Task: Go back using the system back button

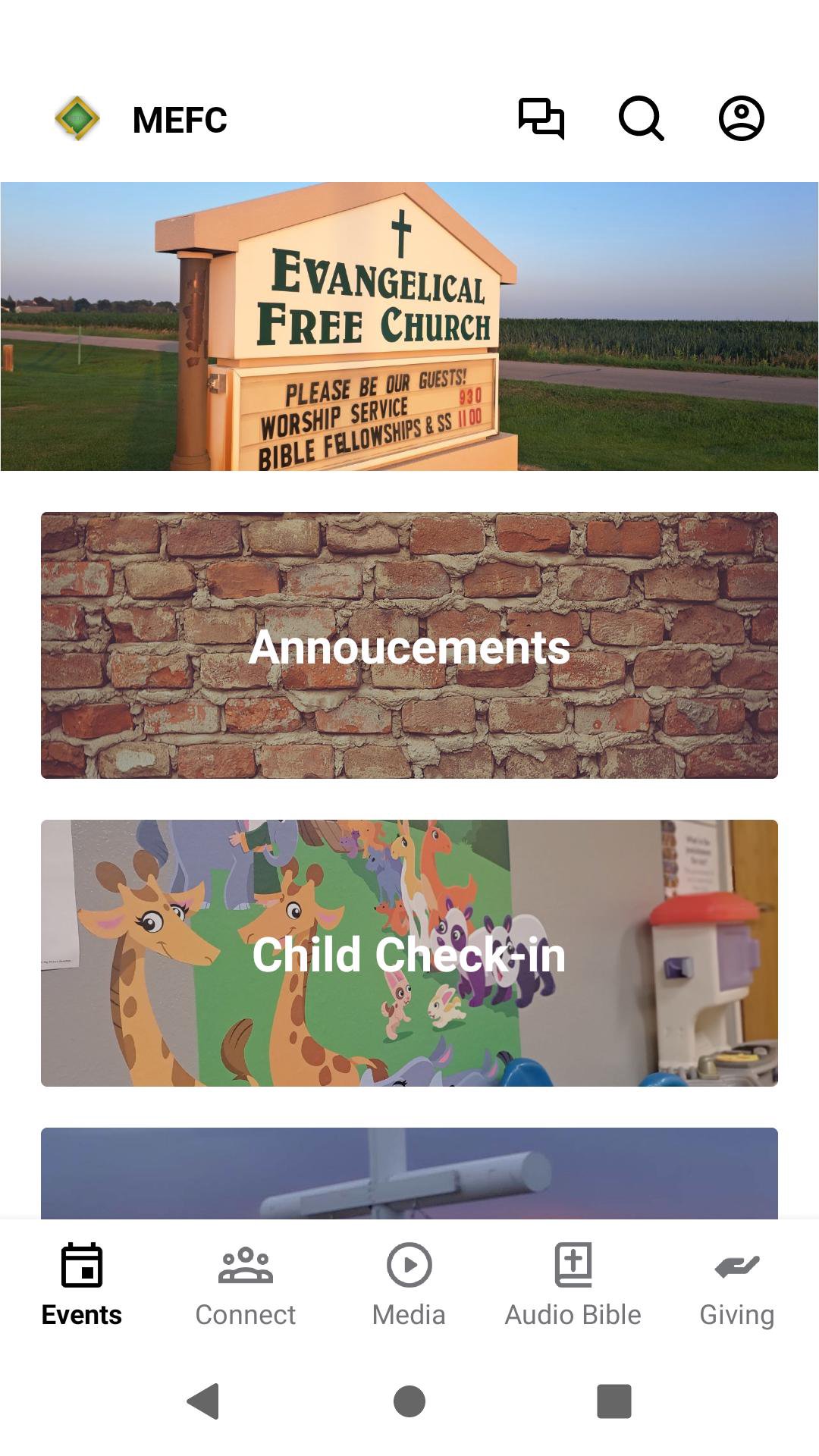Action: pyautogui.click(x=203, y=1401)
